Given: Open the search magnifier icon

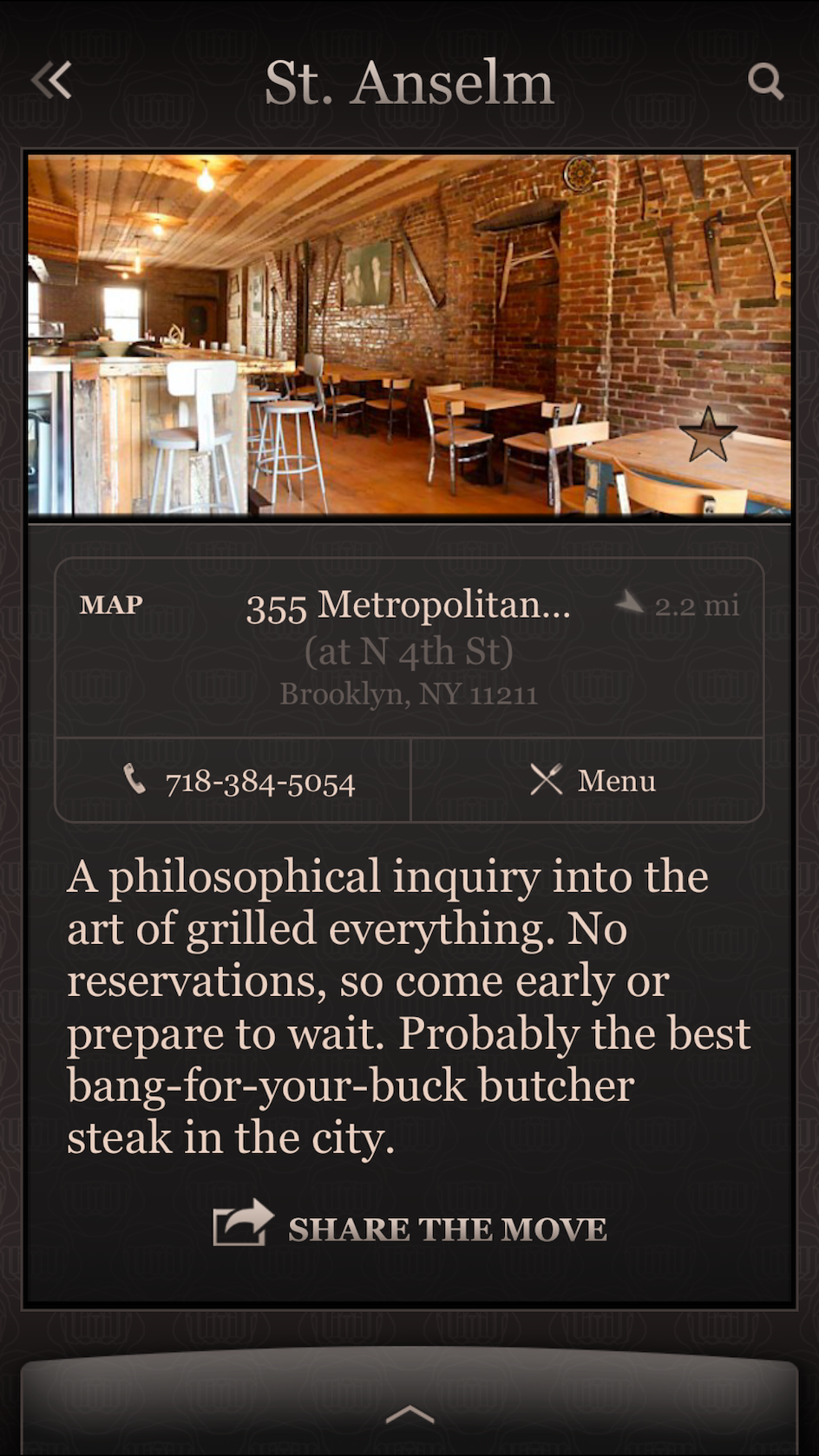Looking at the screenshot, I should pos(765,82).
